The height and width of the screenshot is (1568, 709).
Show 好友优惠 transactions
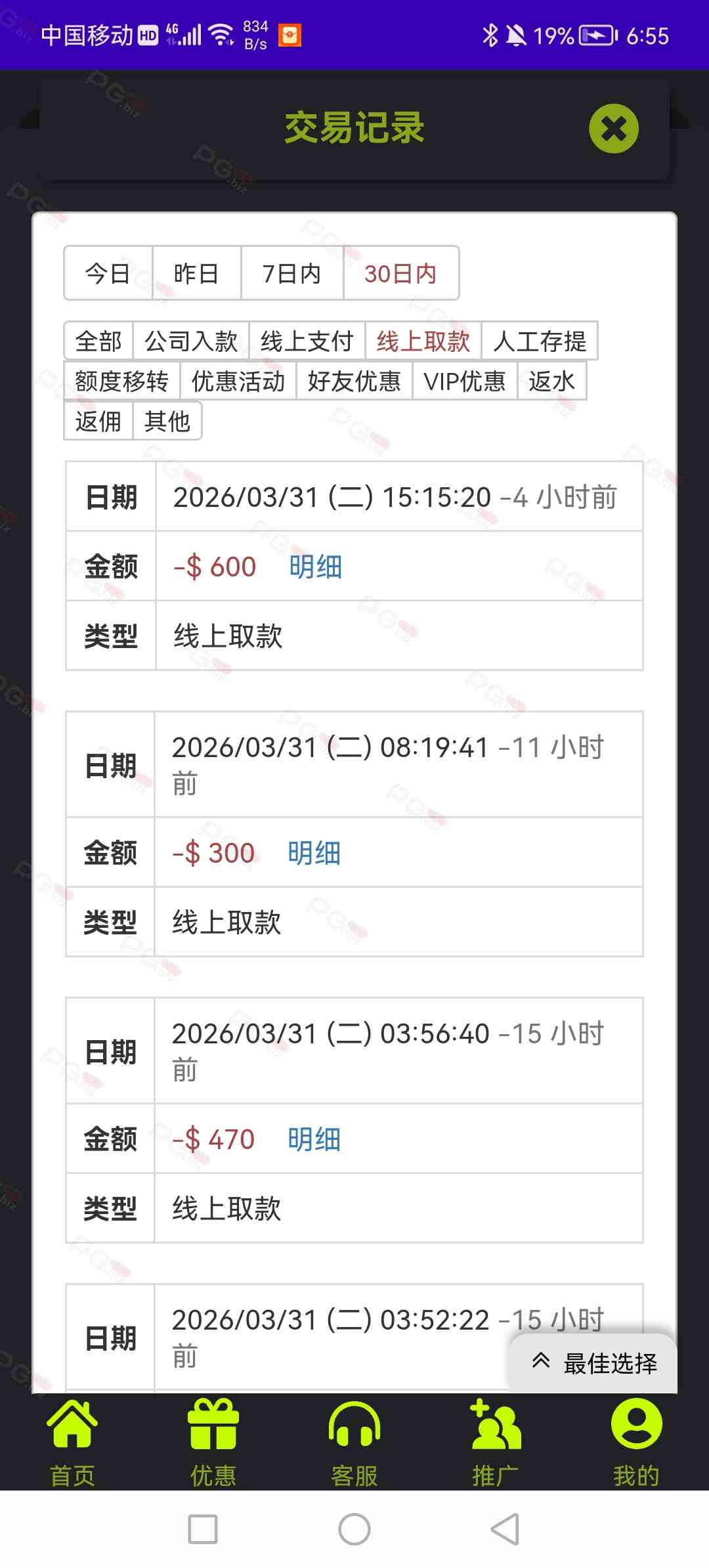click(x=354, y=381)
